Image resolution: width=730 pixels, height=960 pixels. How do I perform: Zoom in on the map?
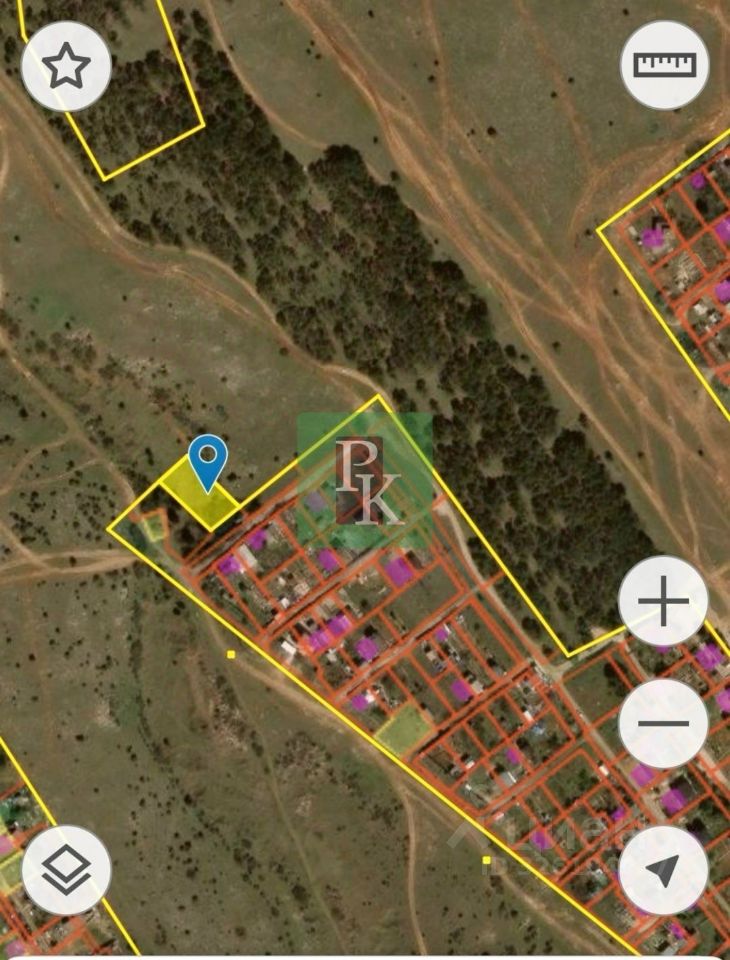tap(663, 602)
